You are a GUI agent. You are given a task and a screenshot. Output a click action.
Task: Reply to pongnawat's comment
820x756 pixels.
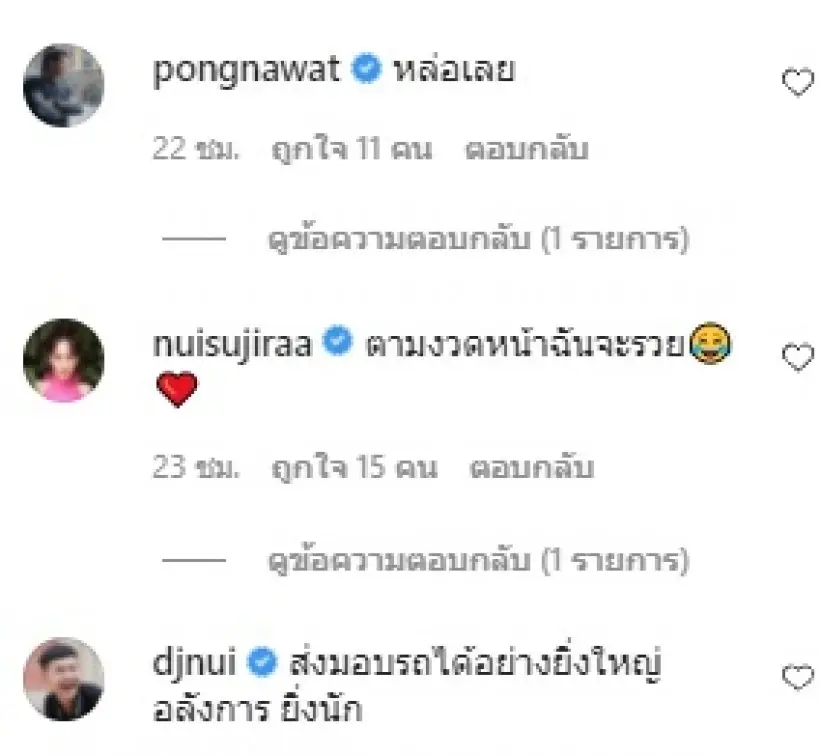(527, 150)
